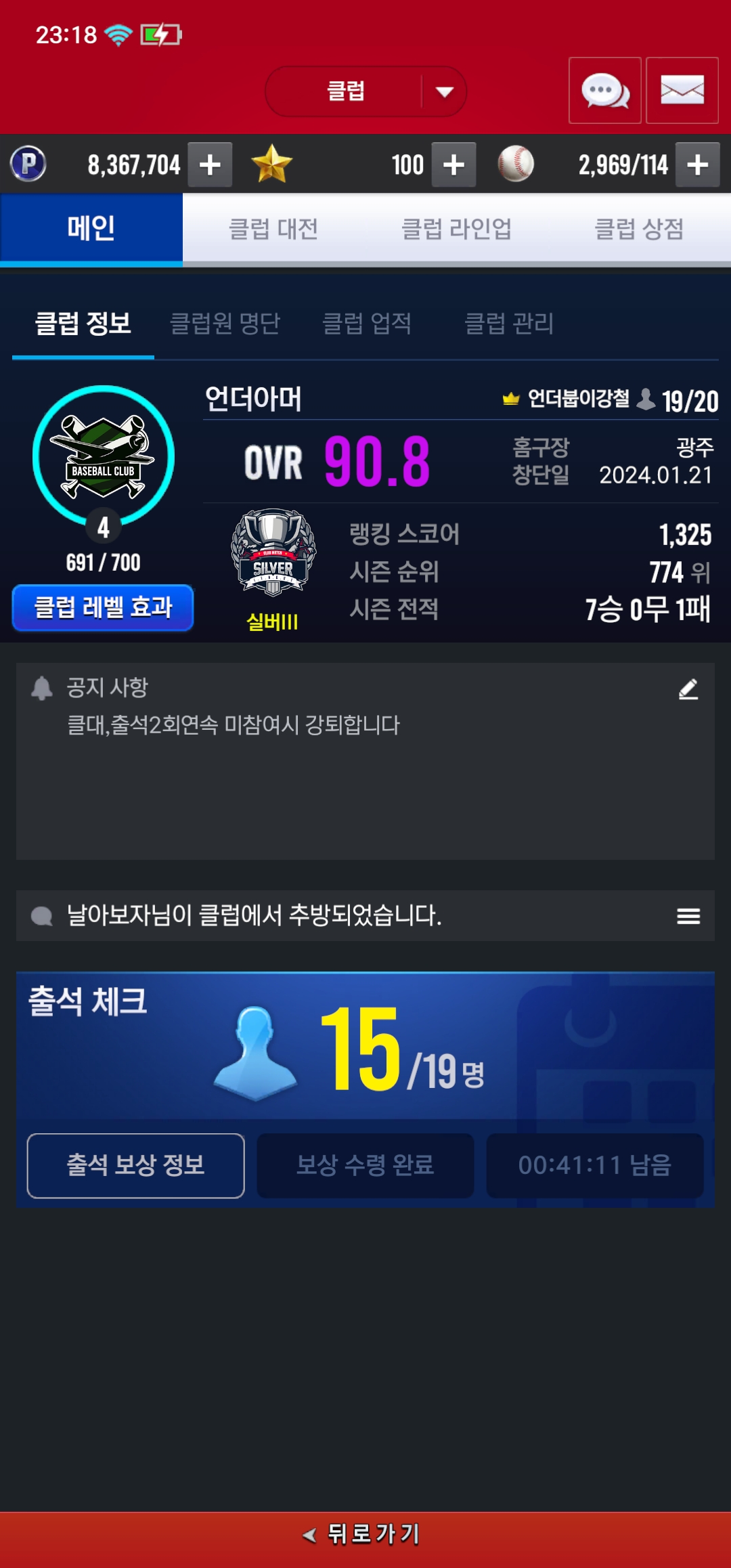Switch to the 클럽 대전 tab

(x=273, y=229)
